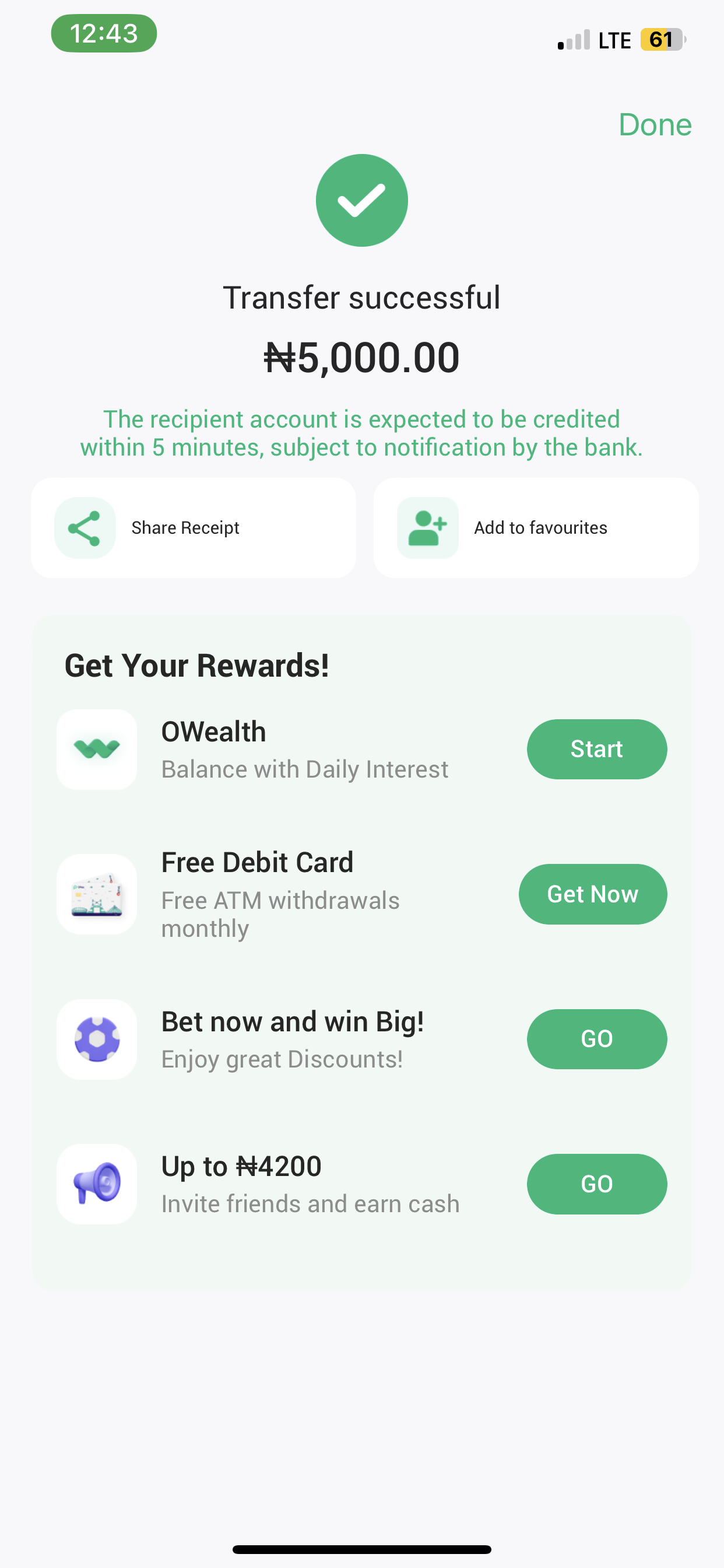Share the transfer receipt
Screen dimensions: 724x1568
193,528
